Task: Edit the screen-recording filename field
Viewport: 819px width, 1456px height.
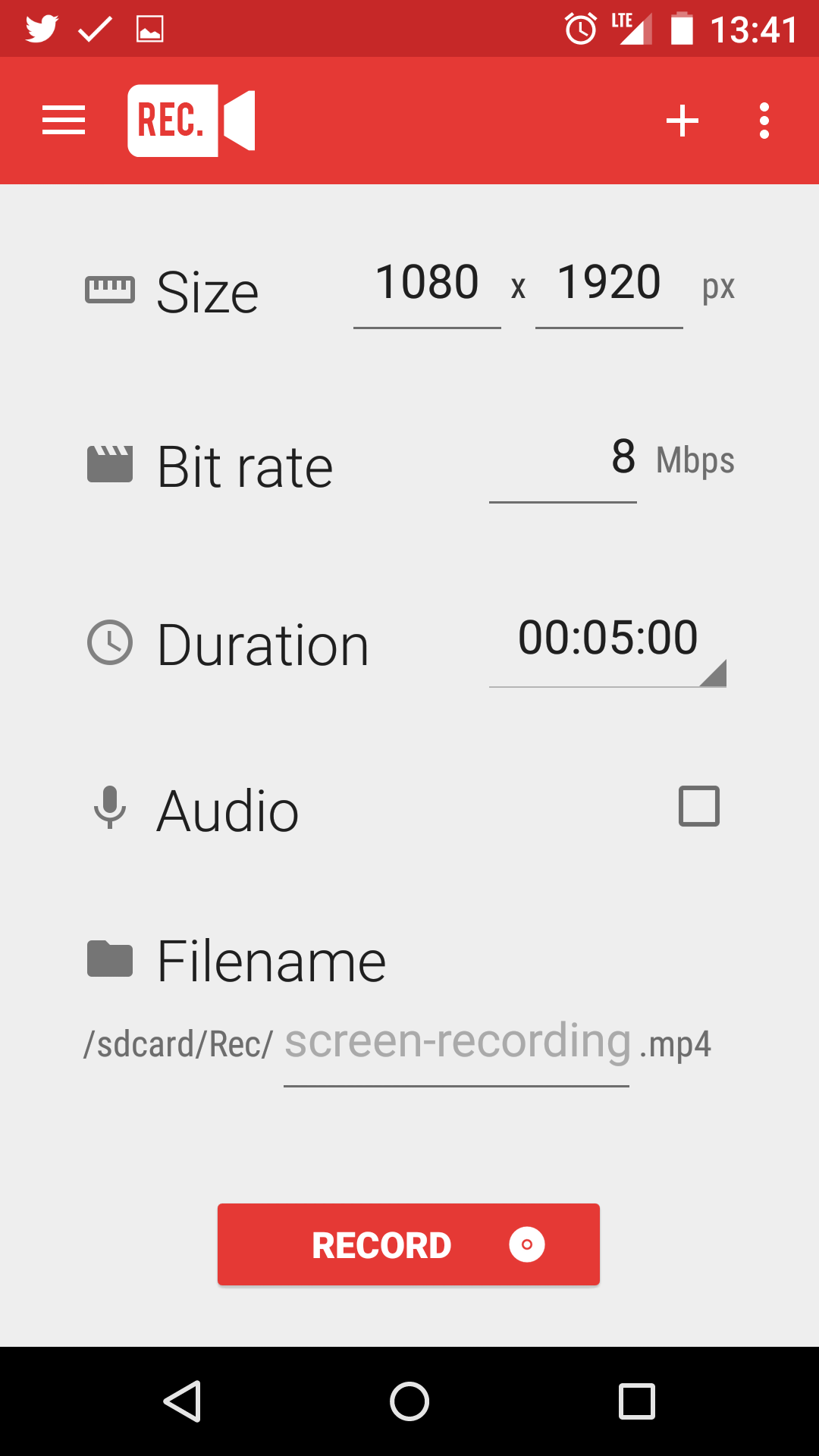Action: (x=457, y=1047)
